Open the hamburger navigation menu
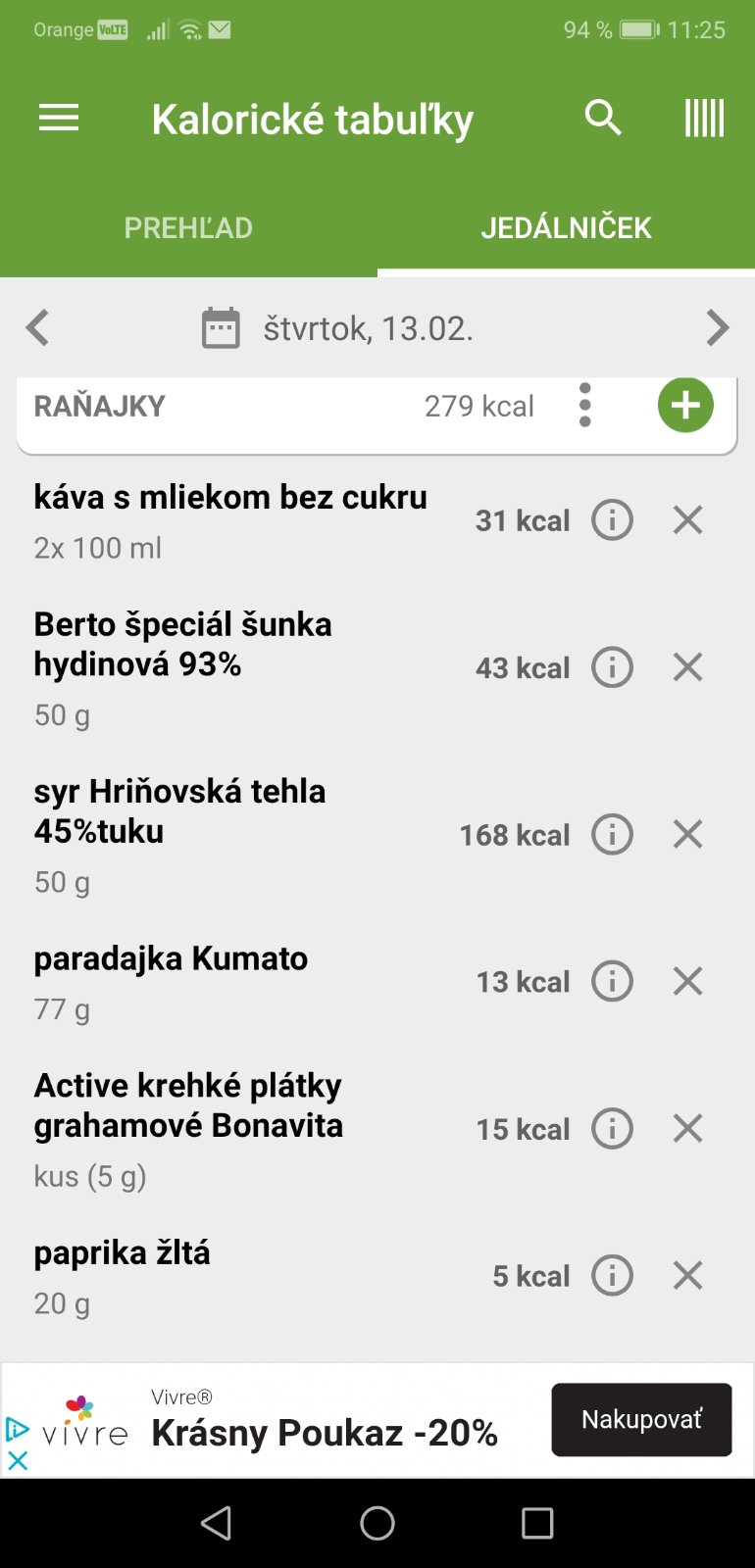The height and width of the screenshot is (1568, 755). [x=59, y=119]
